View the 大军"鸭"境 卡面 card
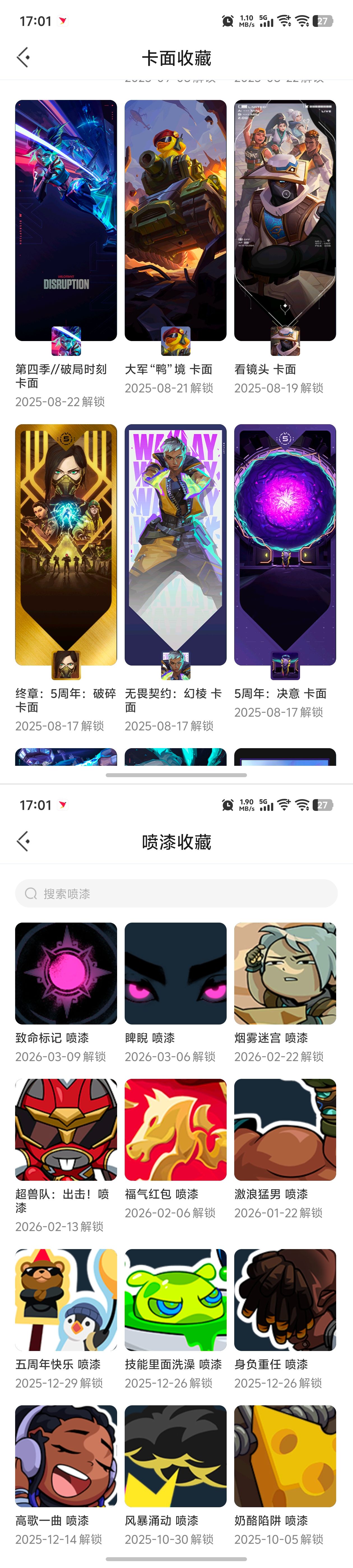353x1568 pixels. (175, 220)
